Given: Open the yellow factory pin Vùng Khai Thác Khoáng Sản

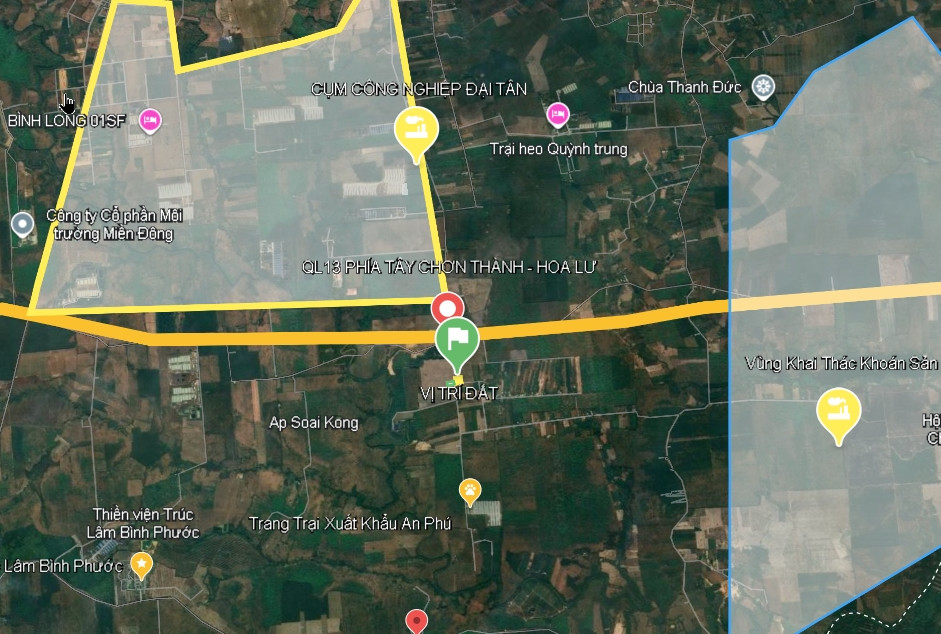Looking at the screenshot, I should (838, 412).
